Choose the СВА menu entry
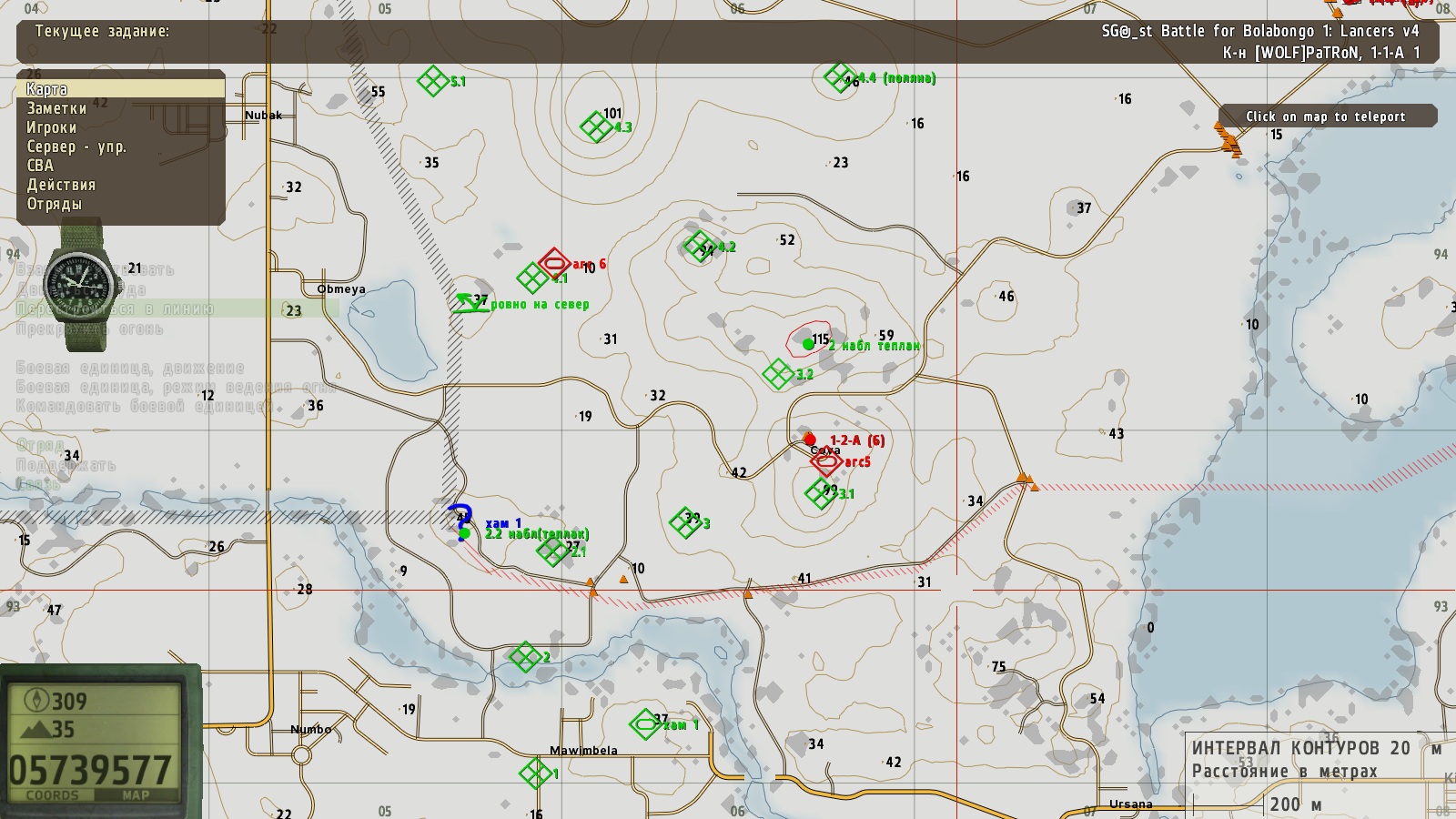Image resolution: width=1456 pixels, height=819 pixels. coord(40,166)
